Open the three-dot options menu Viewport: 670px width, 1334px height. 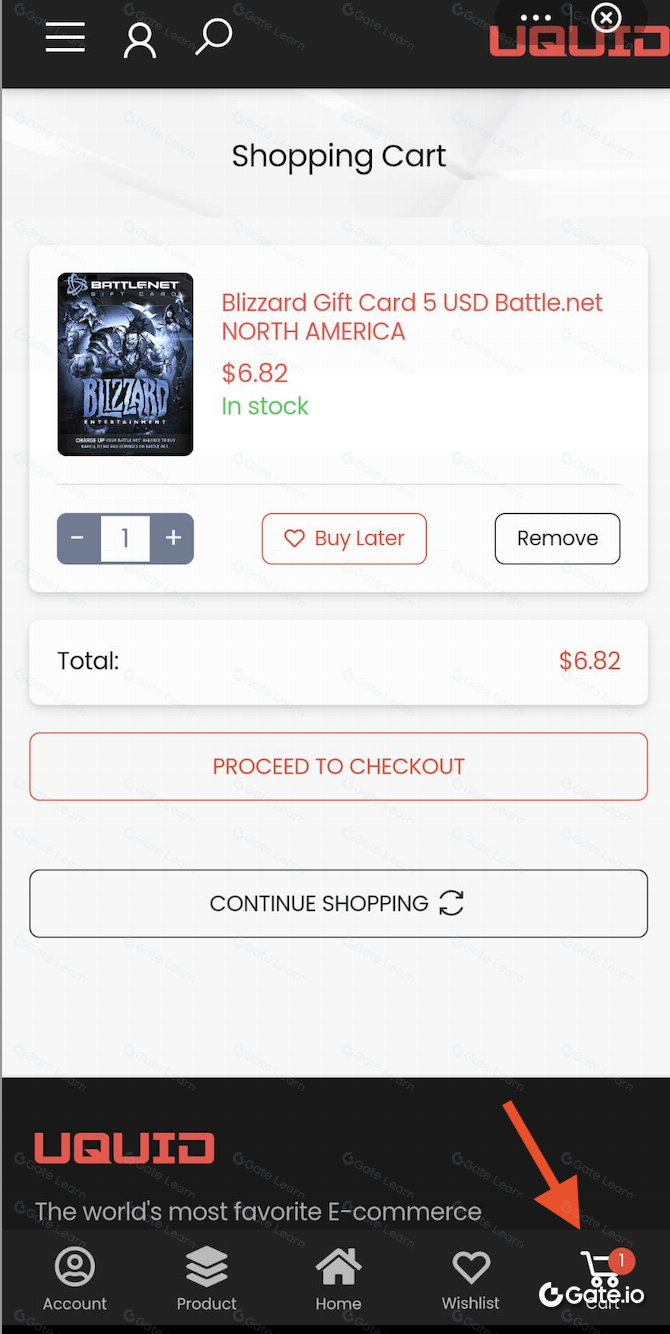(x=536, y=17)
